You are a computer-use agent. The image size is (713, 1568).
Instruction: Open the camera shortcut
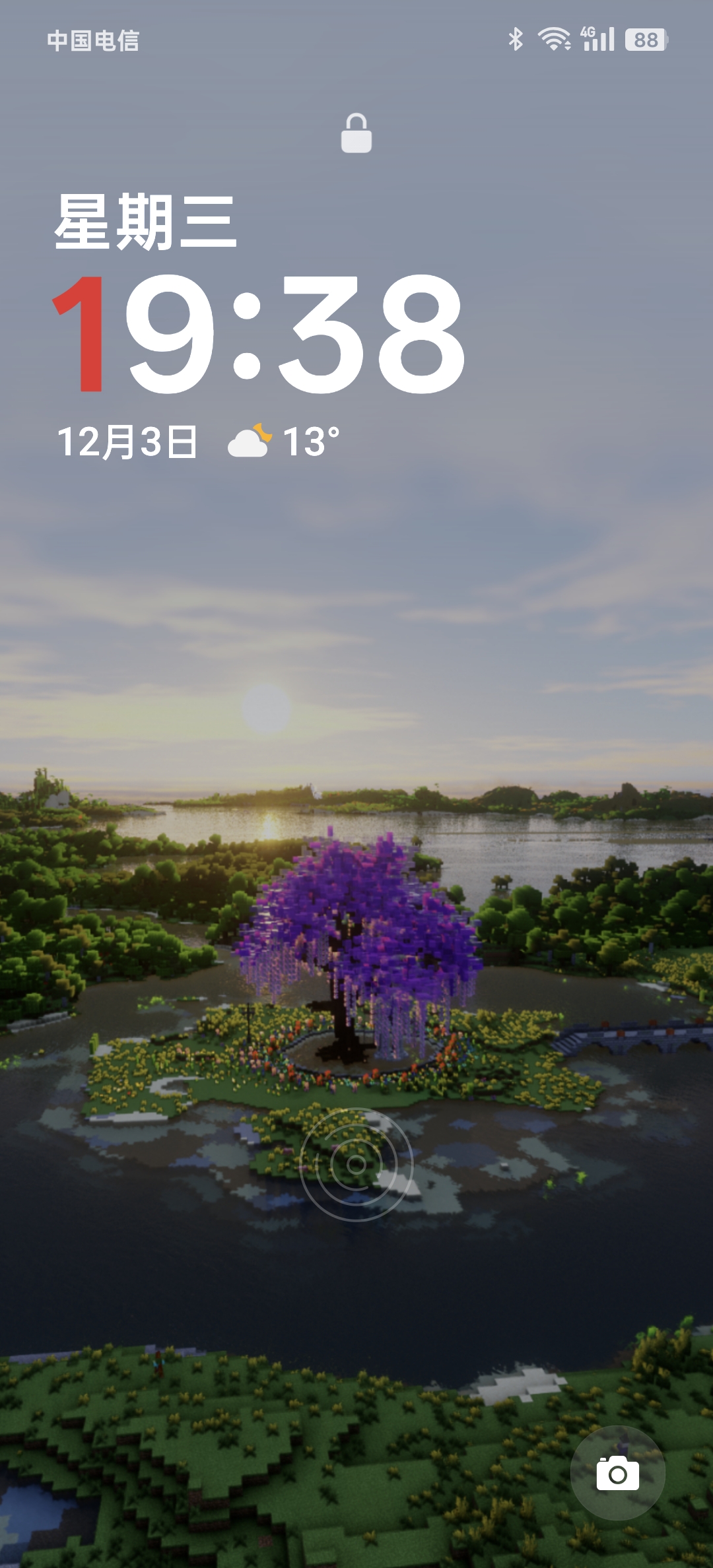pos(617,1473)
